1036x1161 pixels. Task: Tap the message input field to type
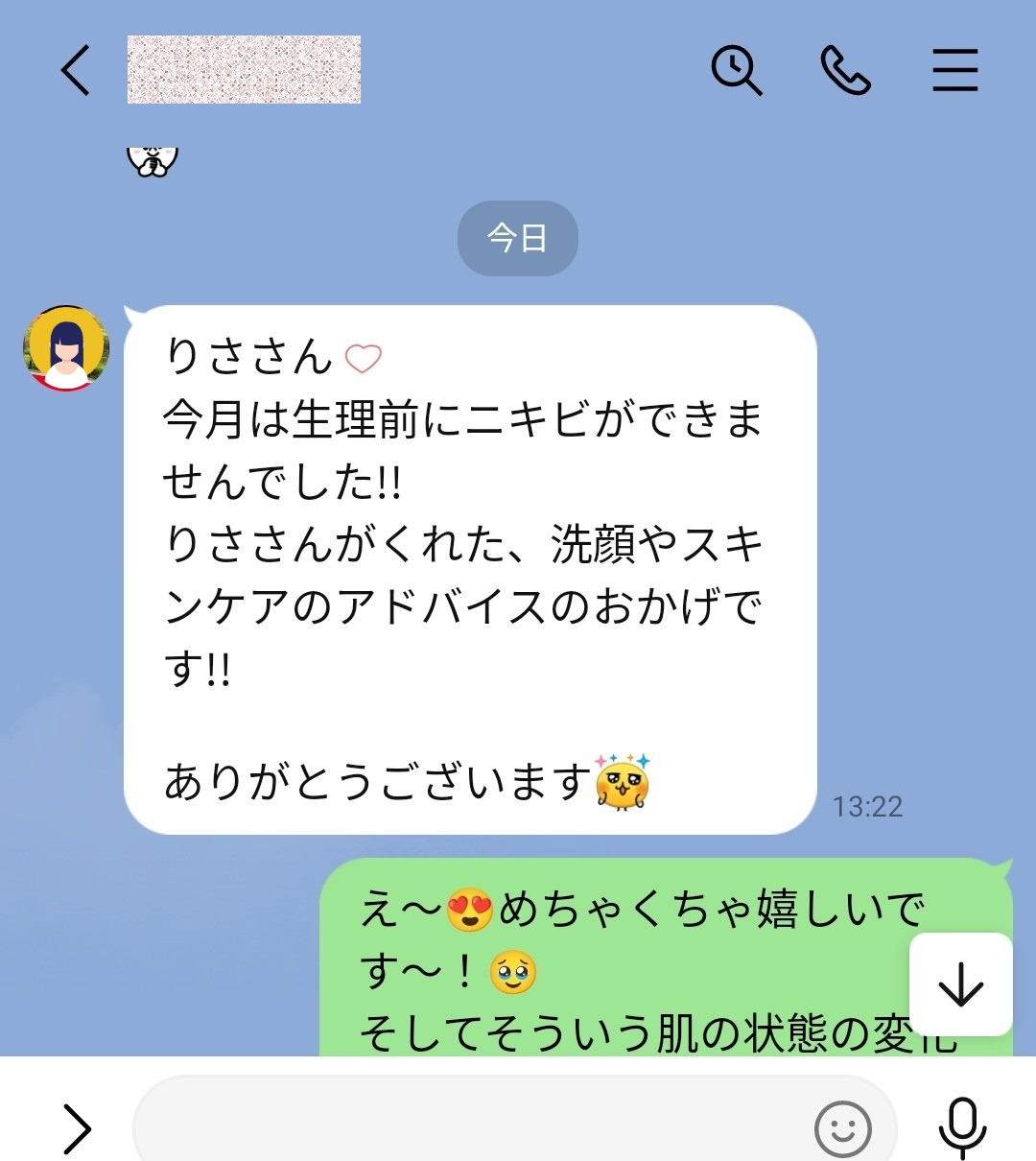480,1128
